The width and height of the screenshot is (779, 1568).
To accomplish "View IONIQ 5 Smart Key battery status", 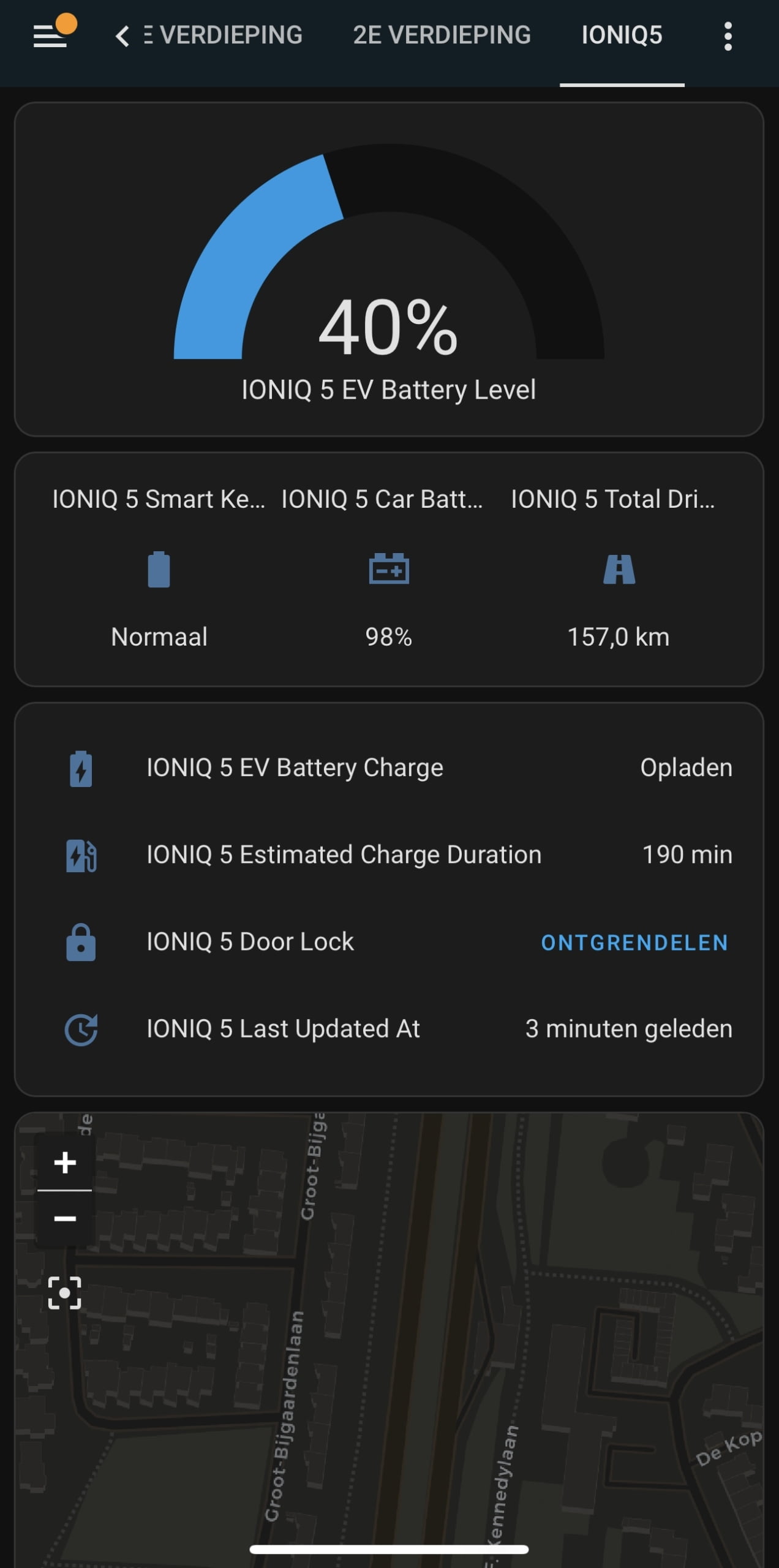I will [159, 568].
